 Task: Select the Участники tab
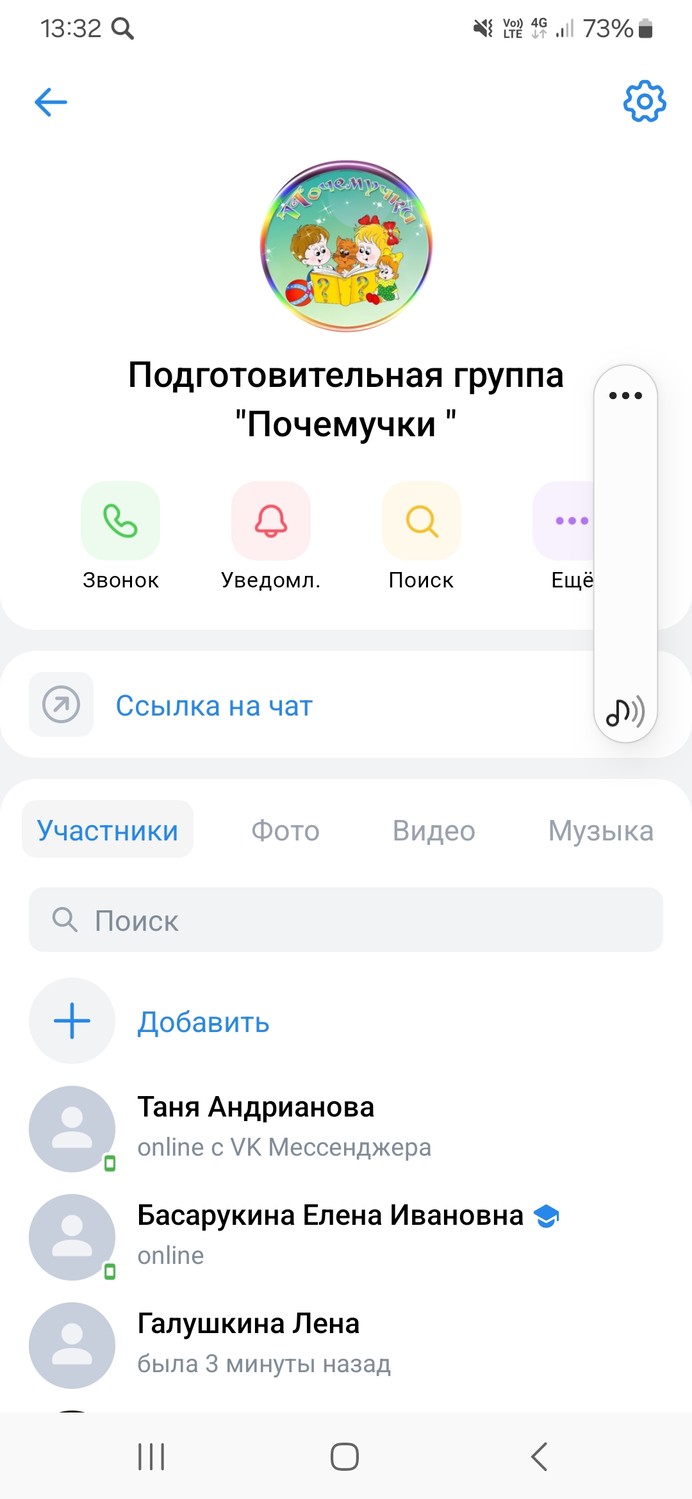pos(108,830)
